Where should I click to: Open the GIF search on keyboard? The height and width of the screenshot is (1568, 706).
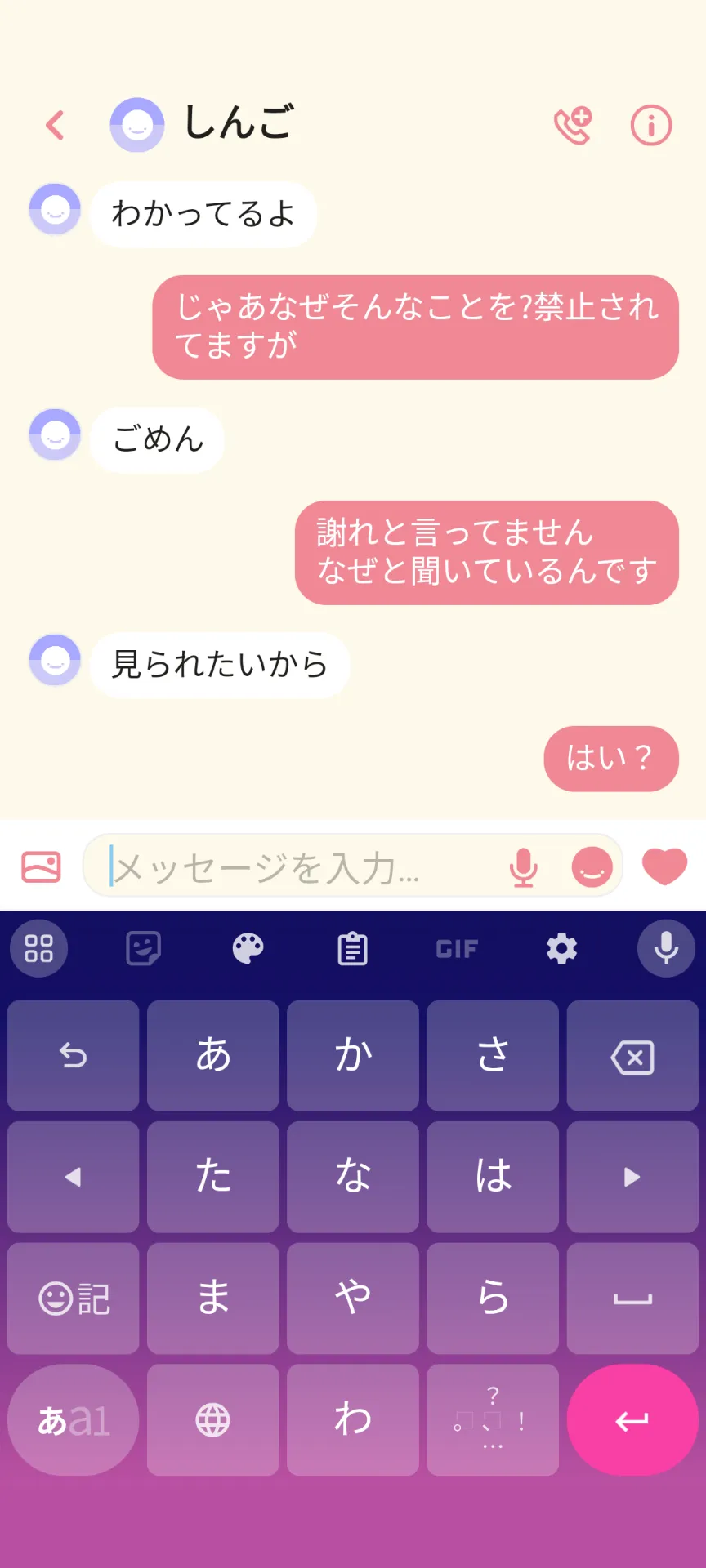tap(457, 948)
